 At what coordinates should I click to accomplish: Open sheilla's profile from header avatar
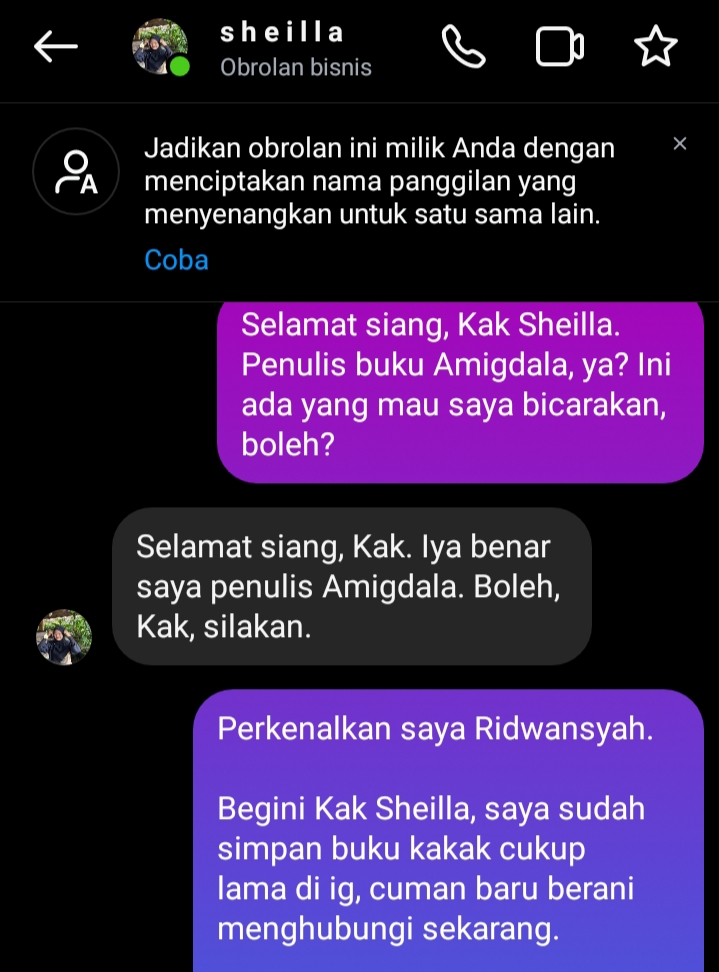coord(160,47)
